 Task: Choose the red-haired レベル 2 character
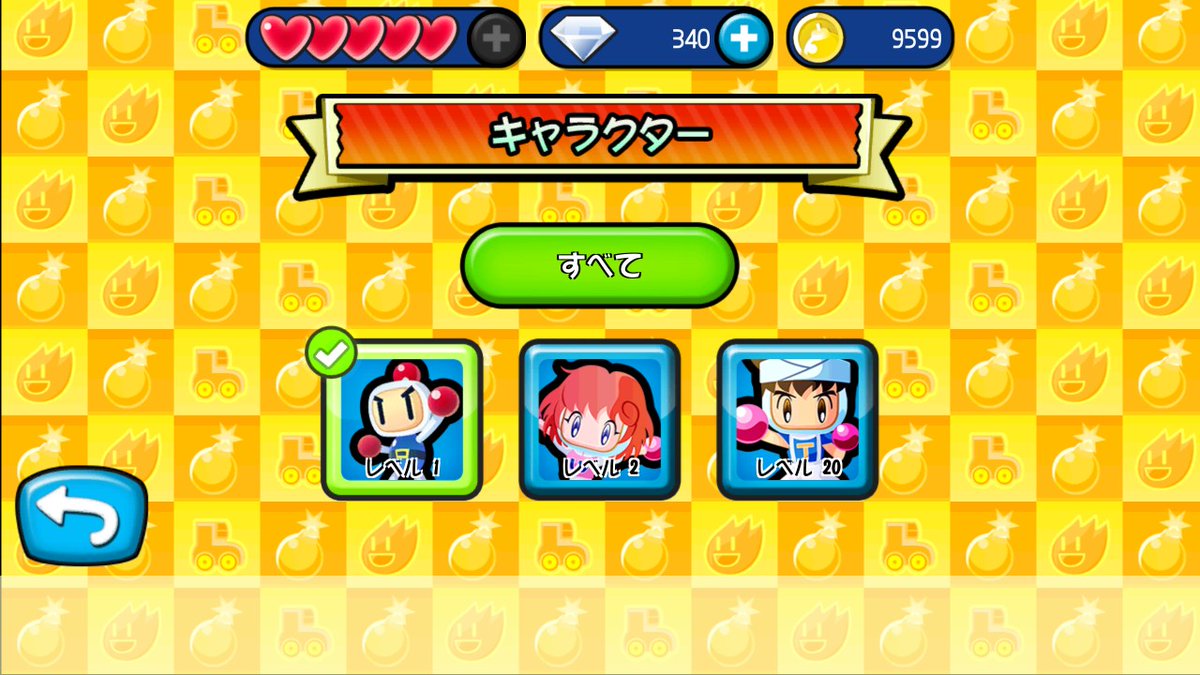[600, 420]
